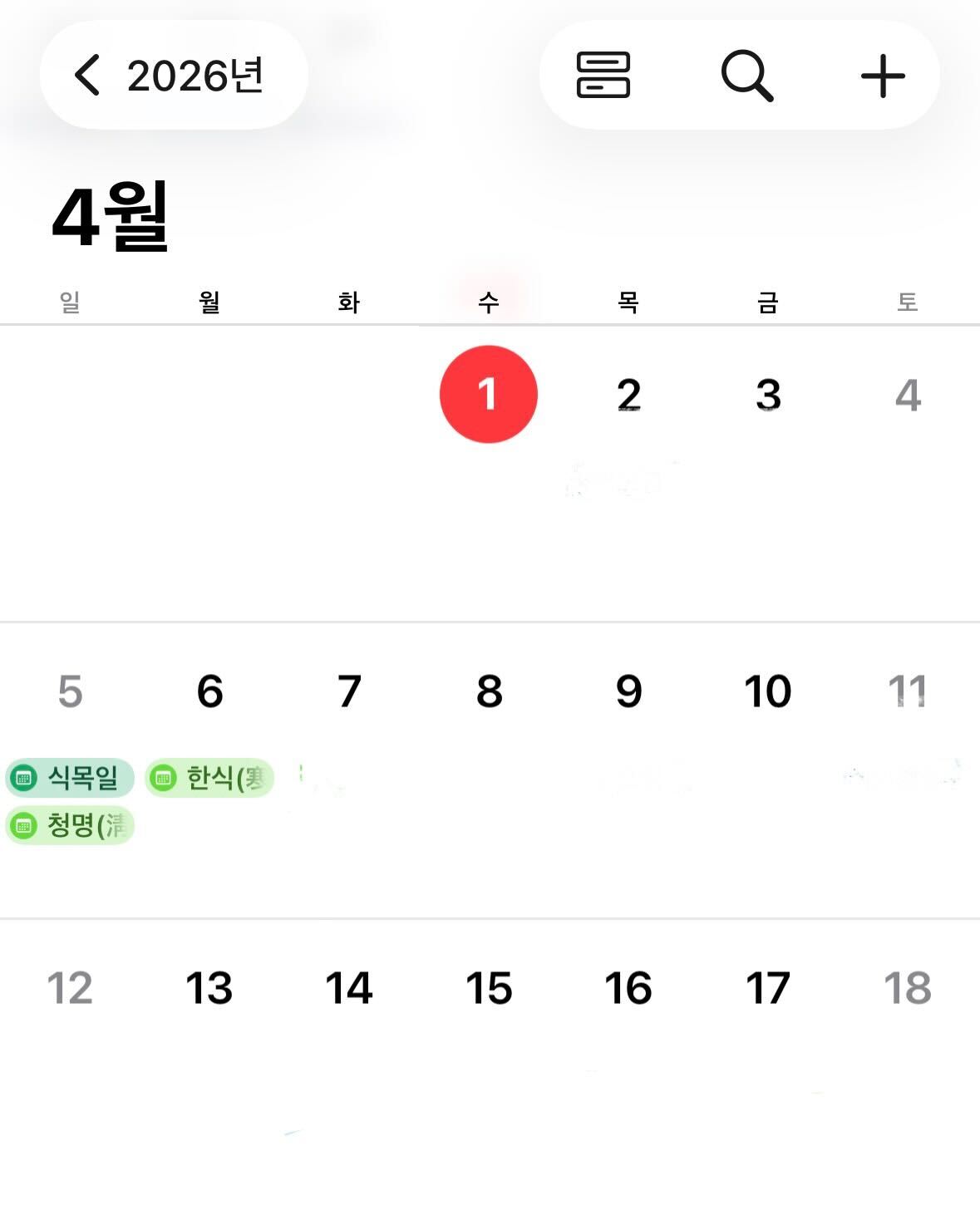Select the 수 weekday header
980x1205 pixels.
tap(489, 302)
